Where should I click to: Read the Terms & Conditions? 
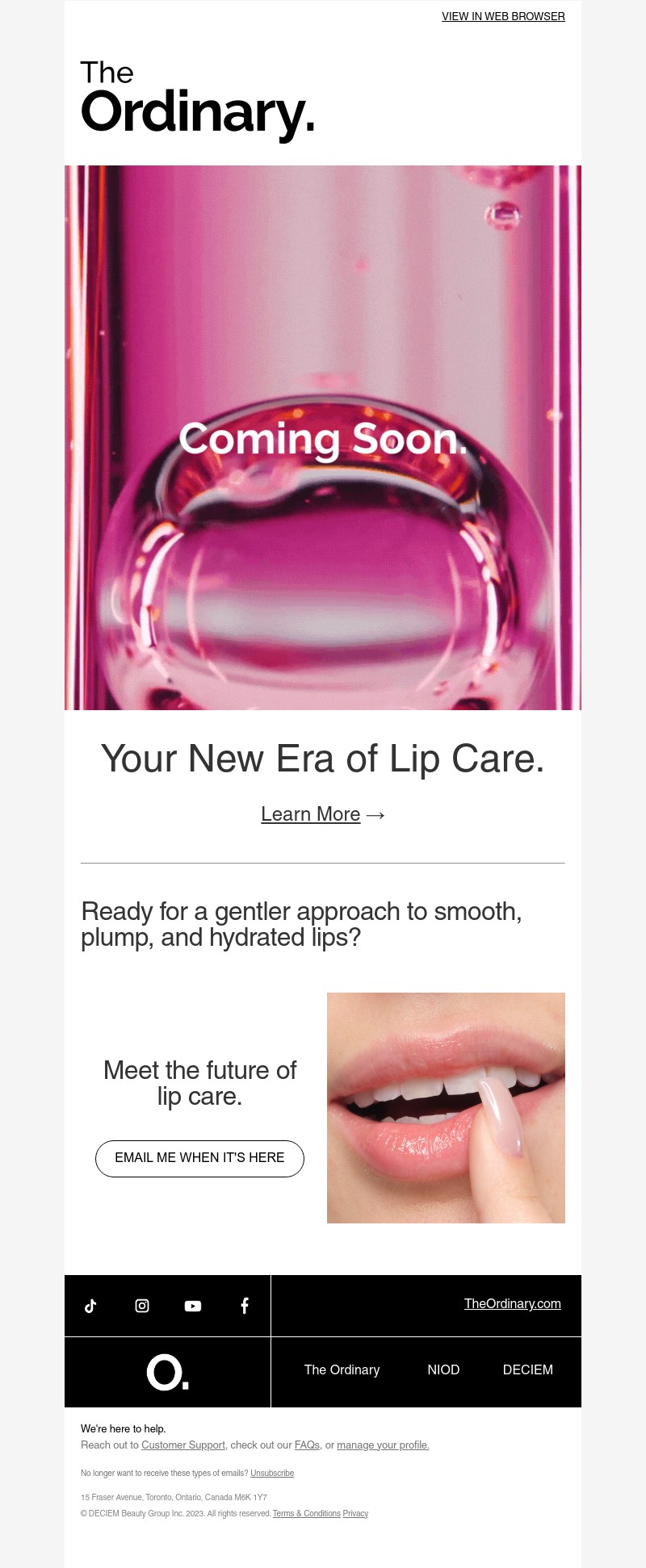point(306,1513)
